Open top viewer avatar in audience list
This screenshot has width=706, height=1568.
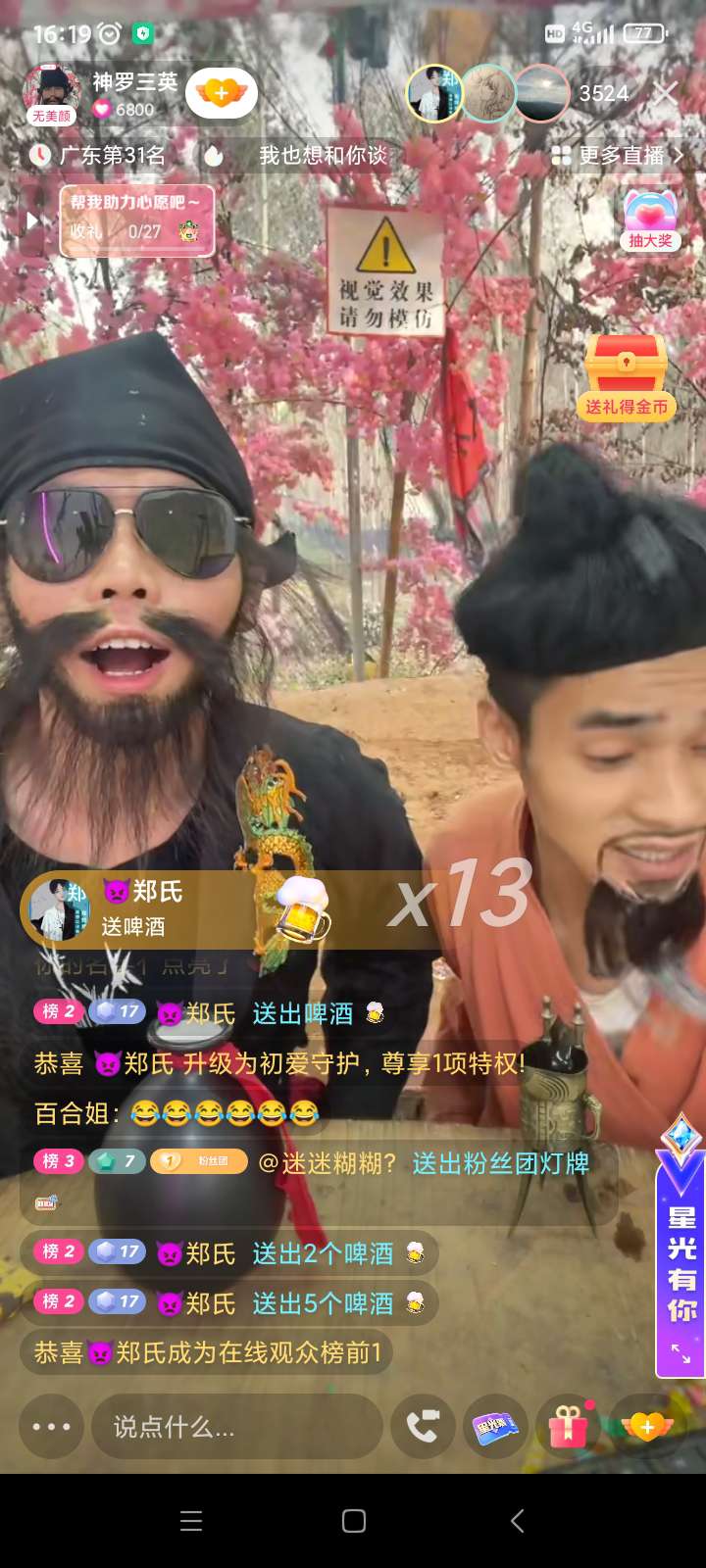click(433, 94)
